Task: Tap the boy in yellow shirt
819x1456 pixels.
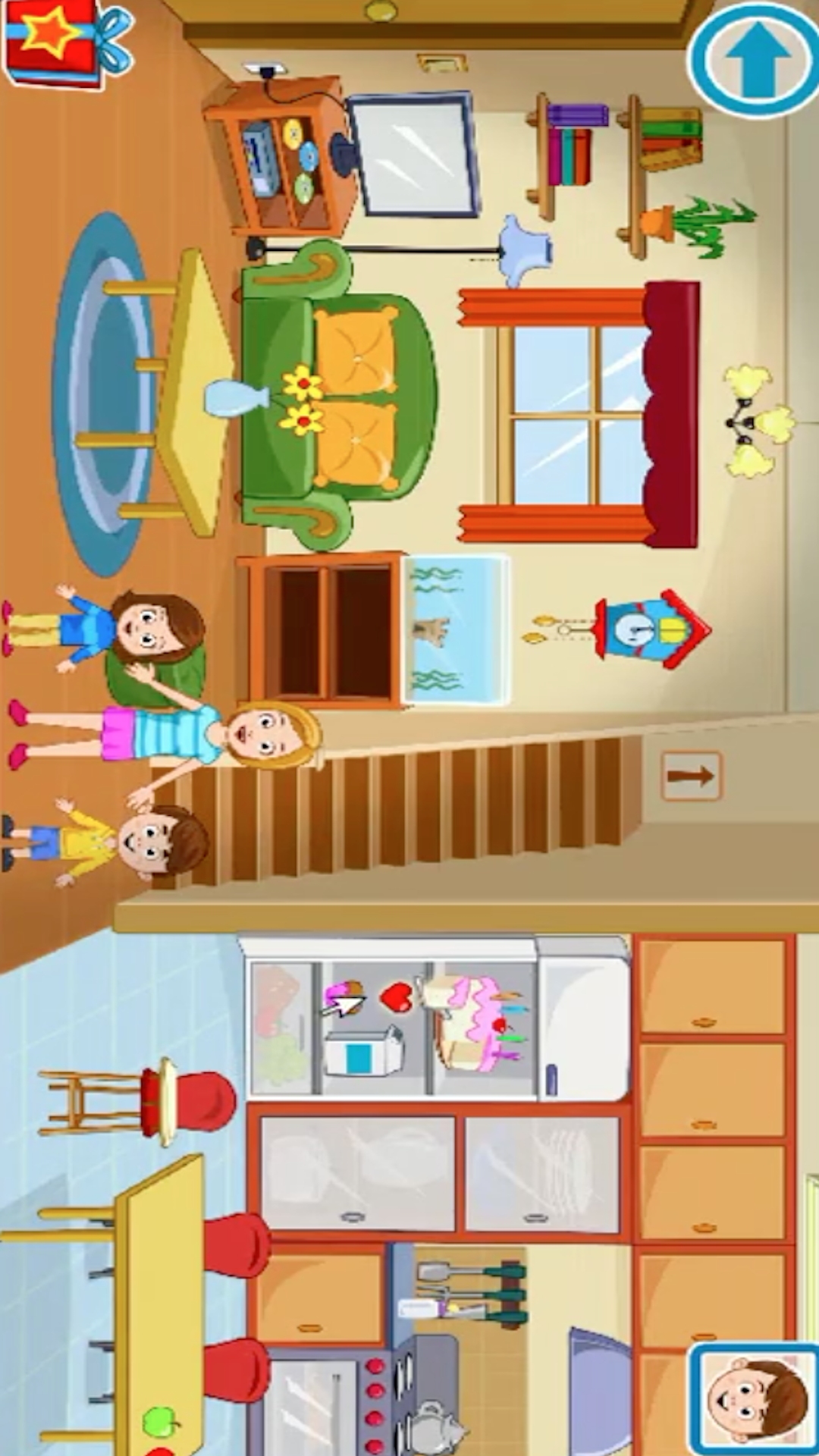Action: [106, 843]
